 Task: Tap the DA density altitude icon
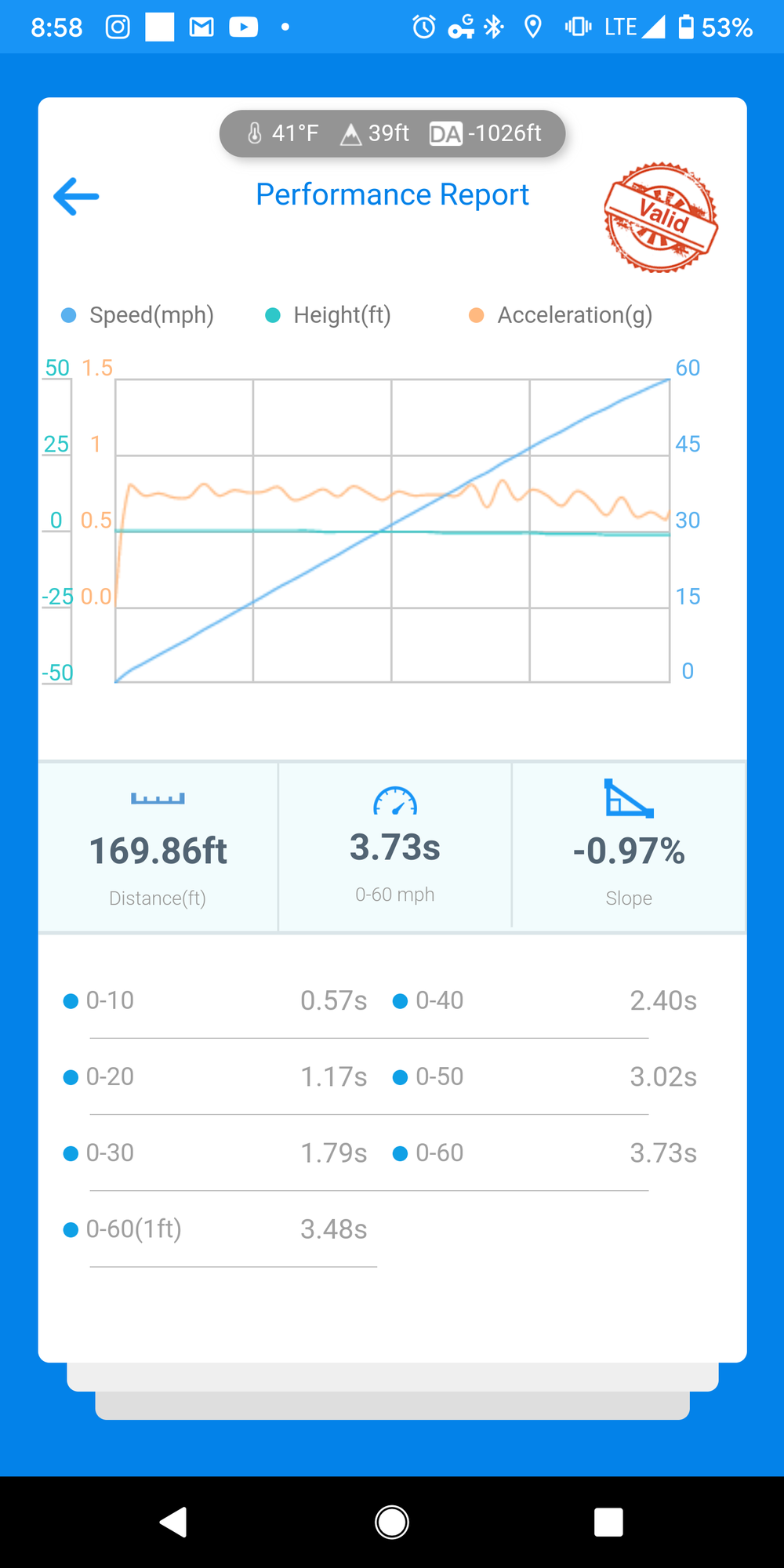pyautogui.click(x=446, y=133)
